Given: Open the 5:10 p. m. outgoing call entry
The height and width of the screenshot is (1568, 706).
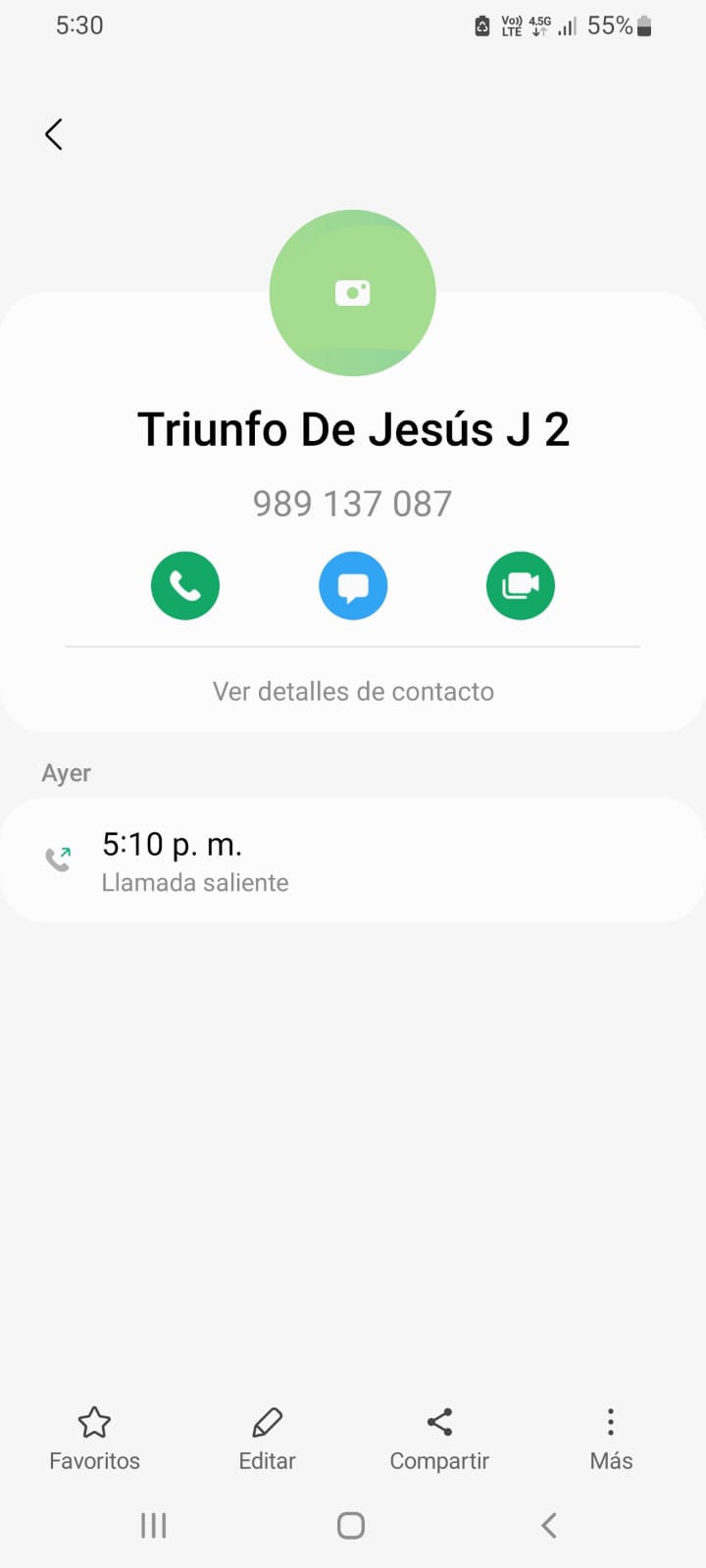Looking at the screenshot, I should (x=353, y=860).
